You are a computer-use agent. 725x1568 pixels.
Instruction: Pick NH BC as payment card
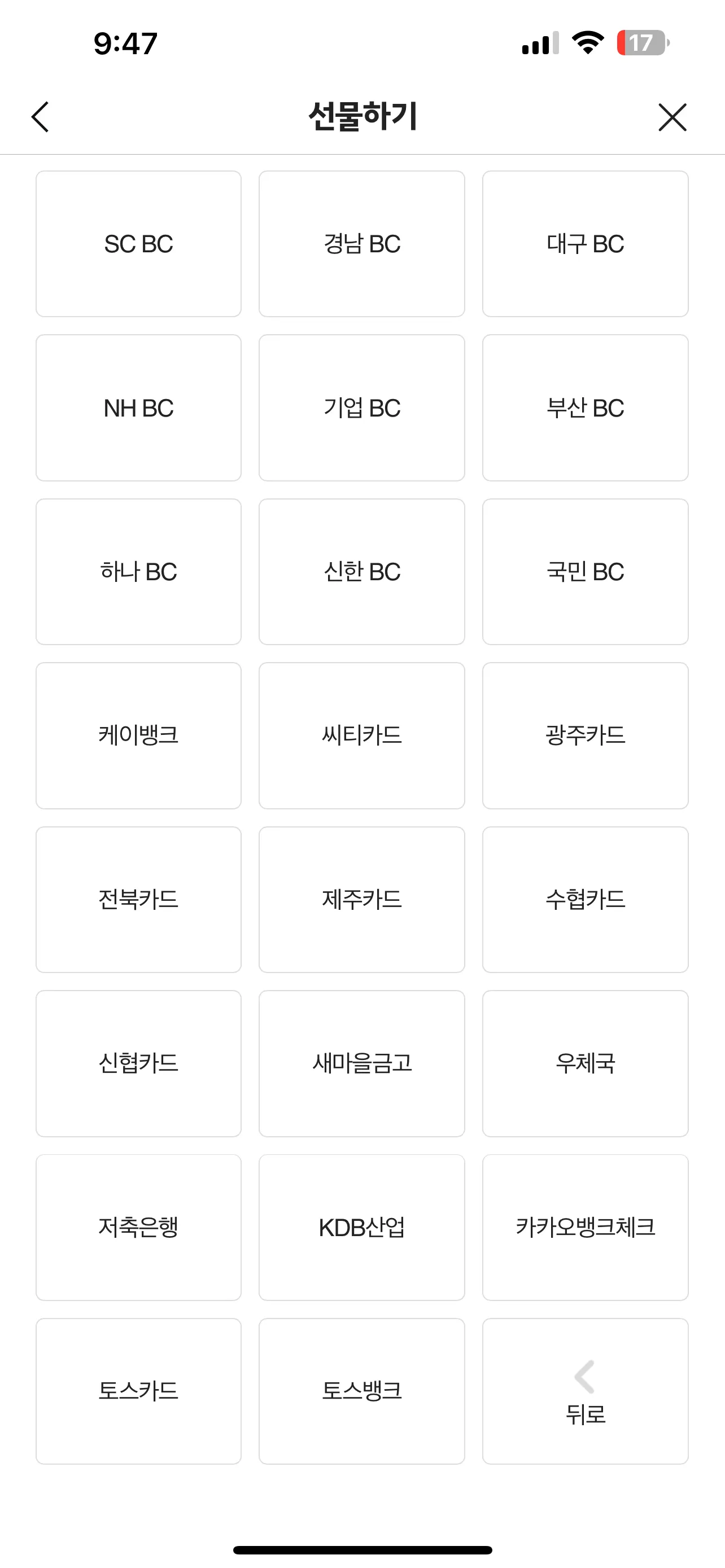[139, 408]
